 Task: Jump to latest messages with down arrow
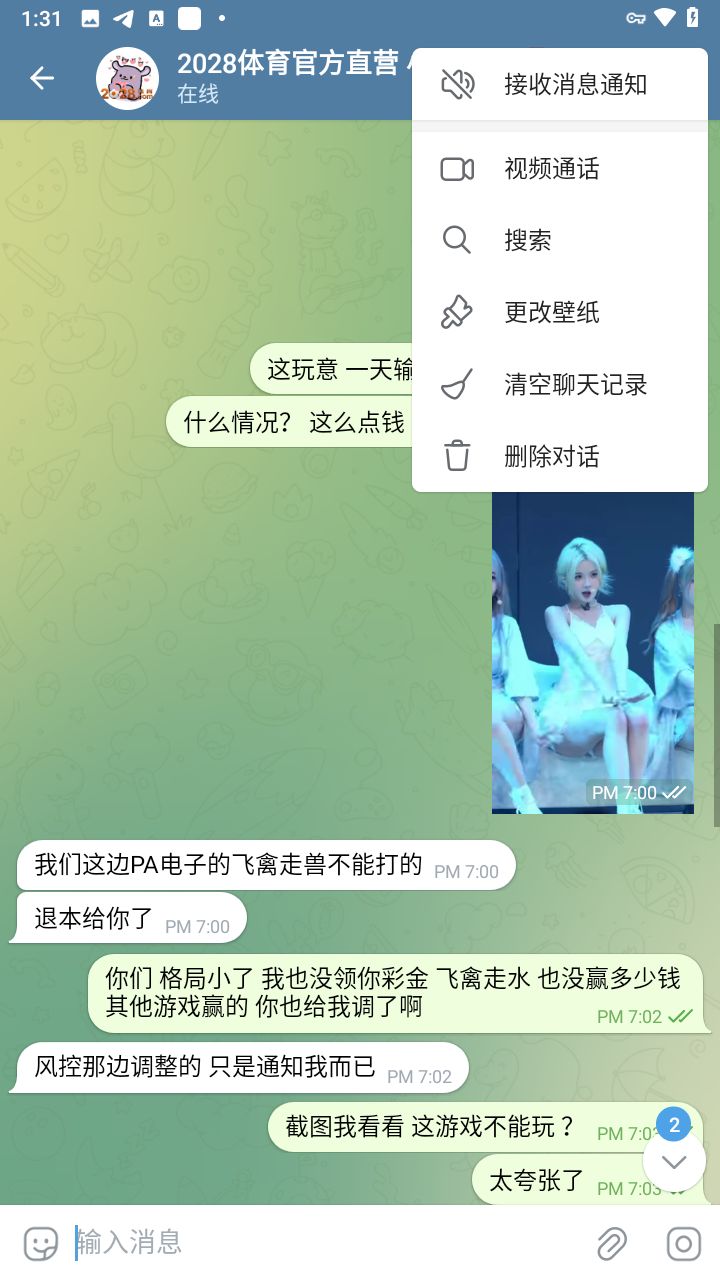click(x=674, y=1161)
